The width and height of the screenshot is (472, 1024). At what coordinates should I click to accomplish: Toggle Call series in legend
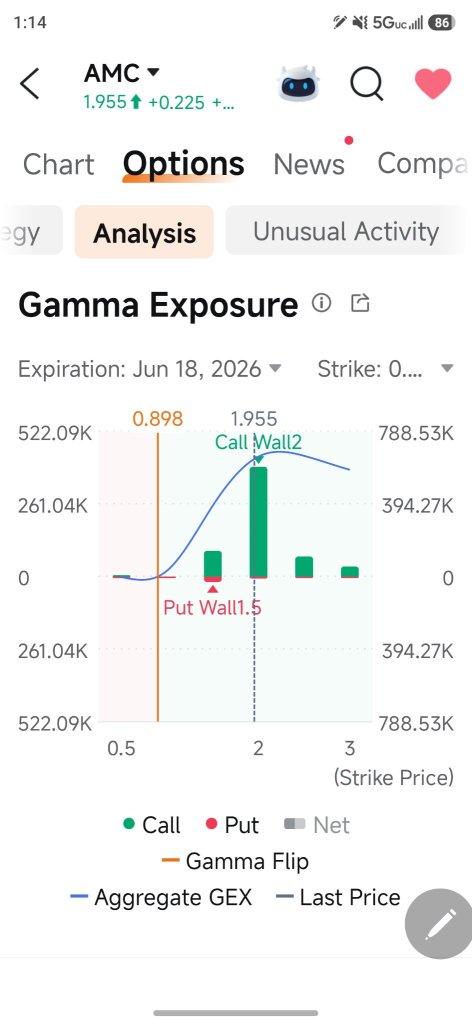pos(151,825)
